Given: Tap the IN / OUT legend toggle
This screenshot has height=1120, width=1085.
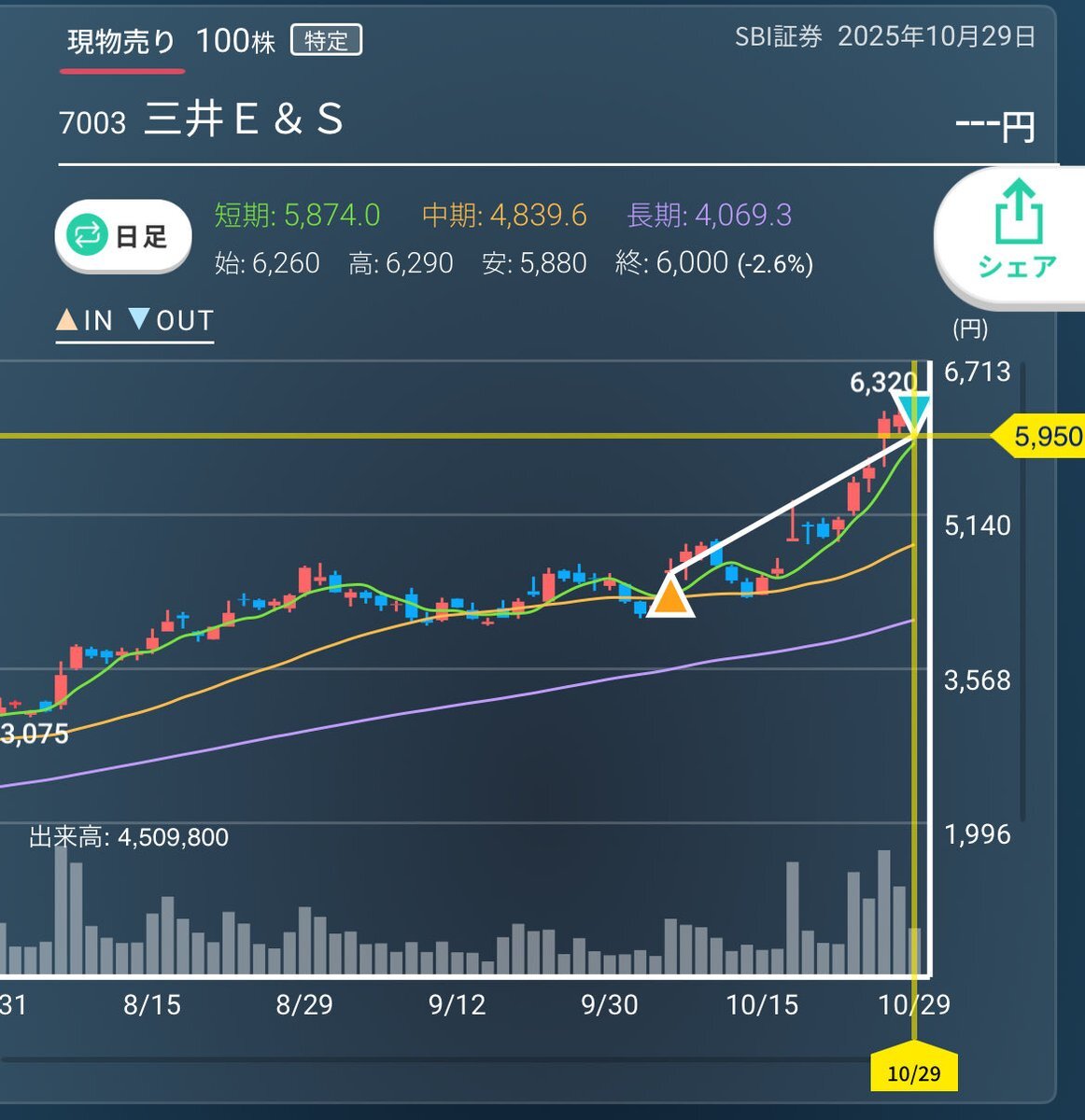Looking at the screenshot, I should click(x=134, y=321).
